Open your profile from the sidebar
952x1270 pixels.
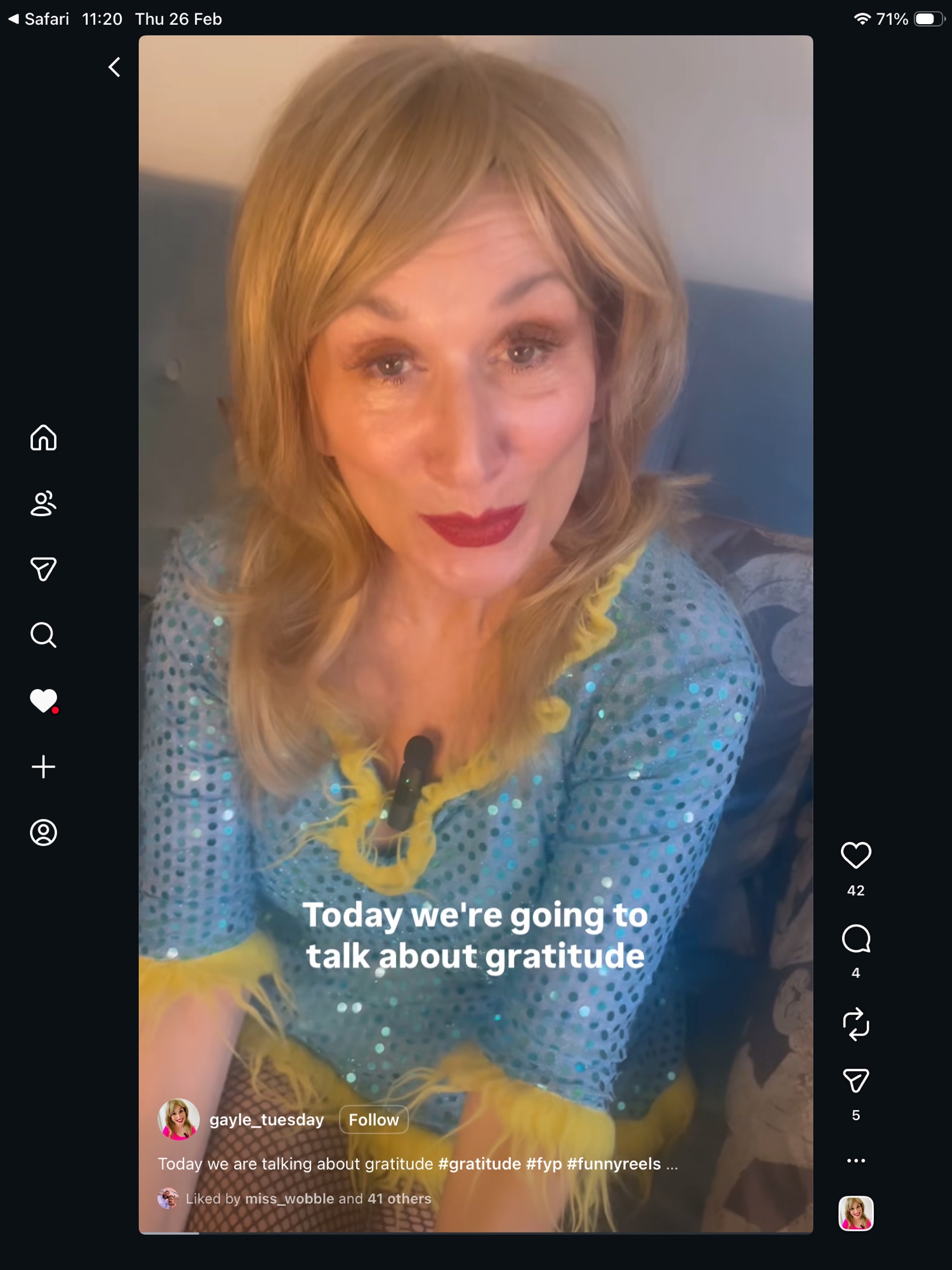[x=43, y=832]
